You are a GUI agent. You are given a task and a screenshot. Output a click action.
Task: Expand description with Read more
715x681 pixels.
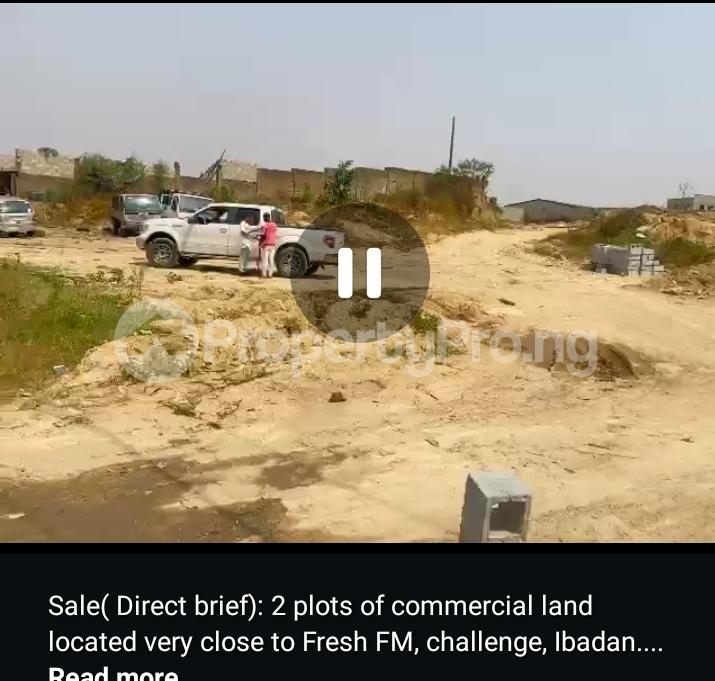coord(113,673)
